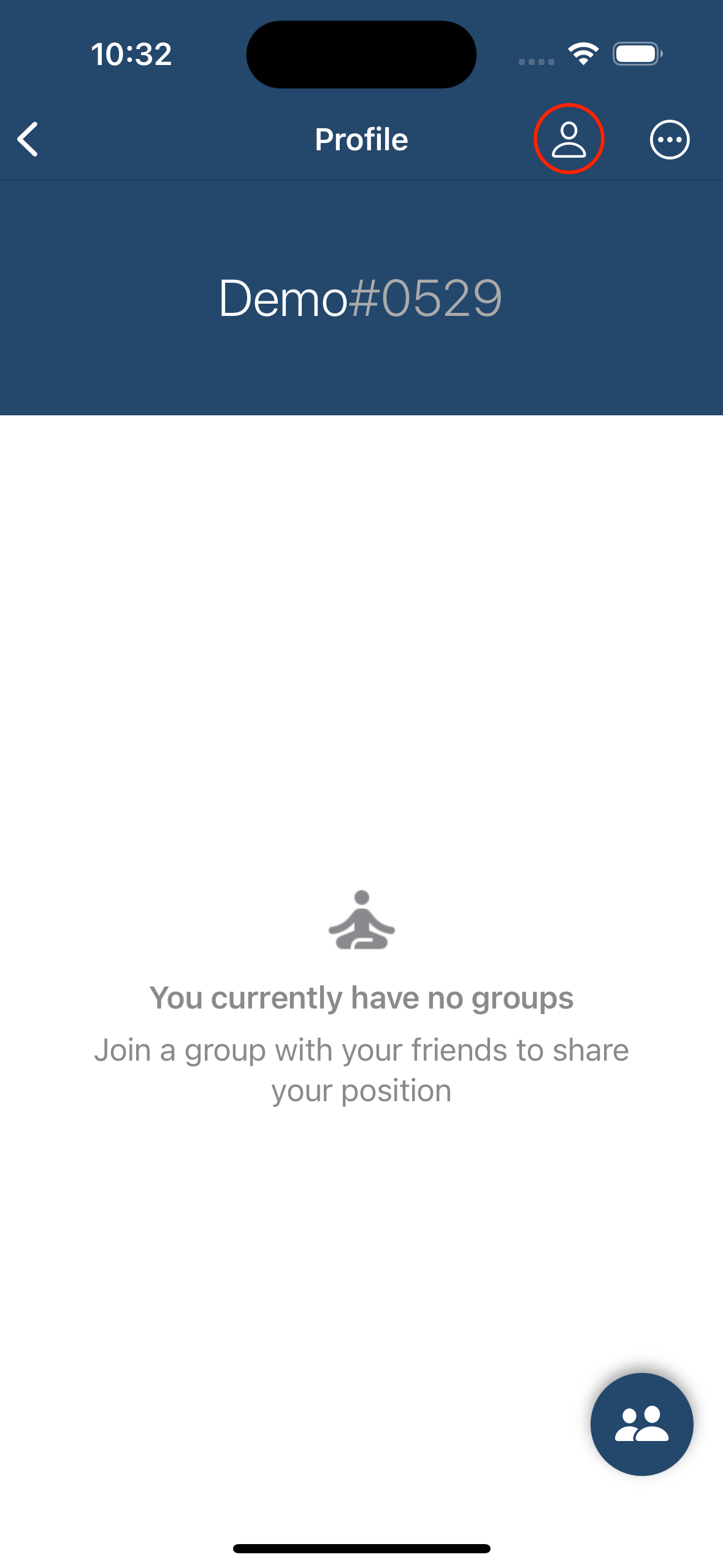Navigate back using the left arrow
Image resolution: width=723 pixels, height=1568 pixels.
pyautogui.click(x=28, y=140)
